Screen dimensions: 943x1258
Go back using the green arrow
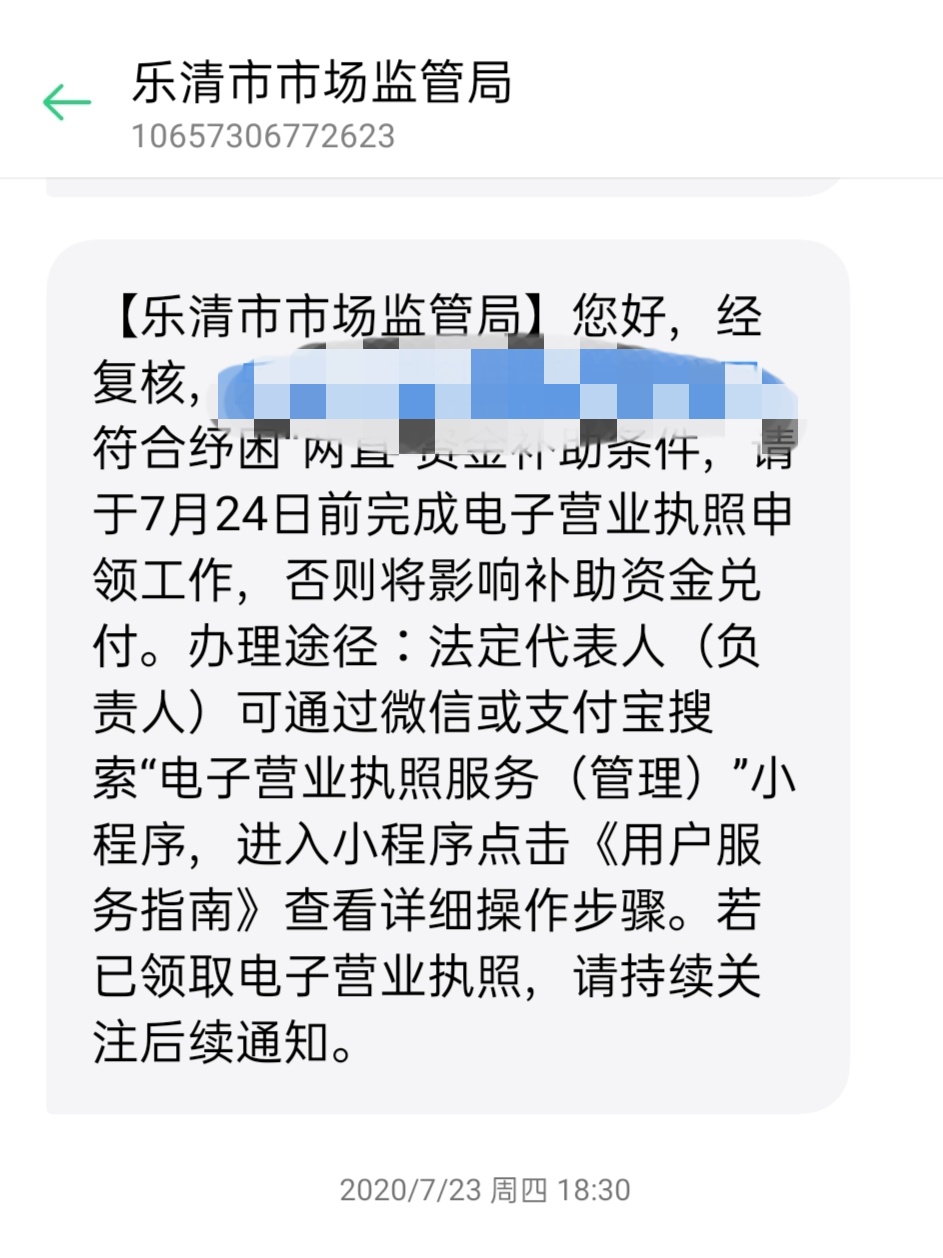point(66,103)
